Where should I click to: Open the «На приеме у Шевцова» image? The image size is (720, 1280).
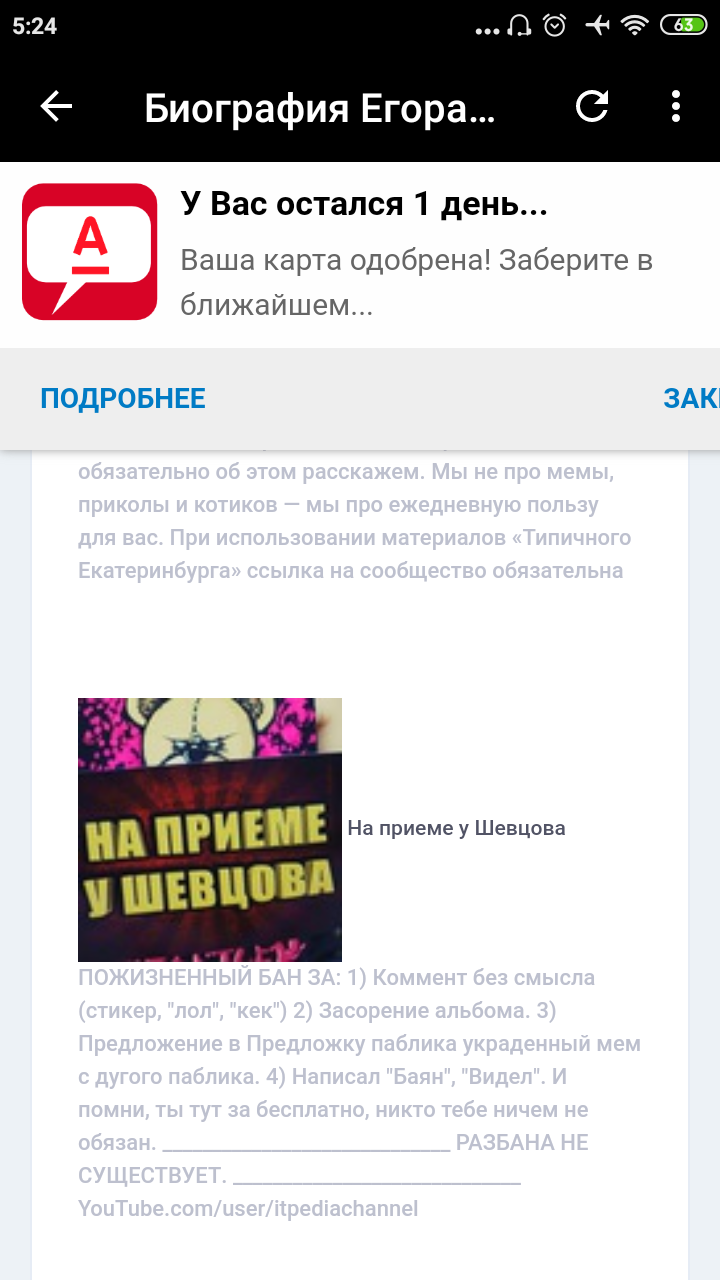point(210,829)
